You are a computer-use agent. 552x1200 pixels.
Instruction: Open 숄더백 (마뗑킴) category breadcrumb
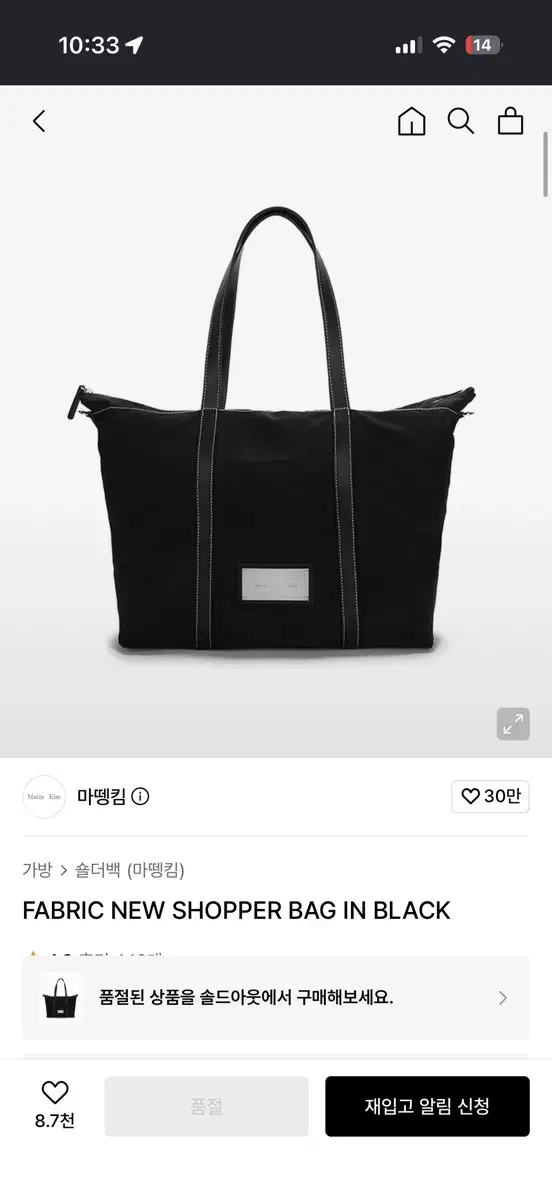130,869
